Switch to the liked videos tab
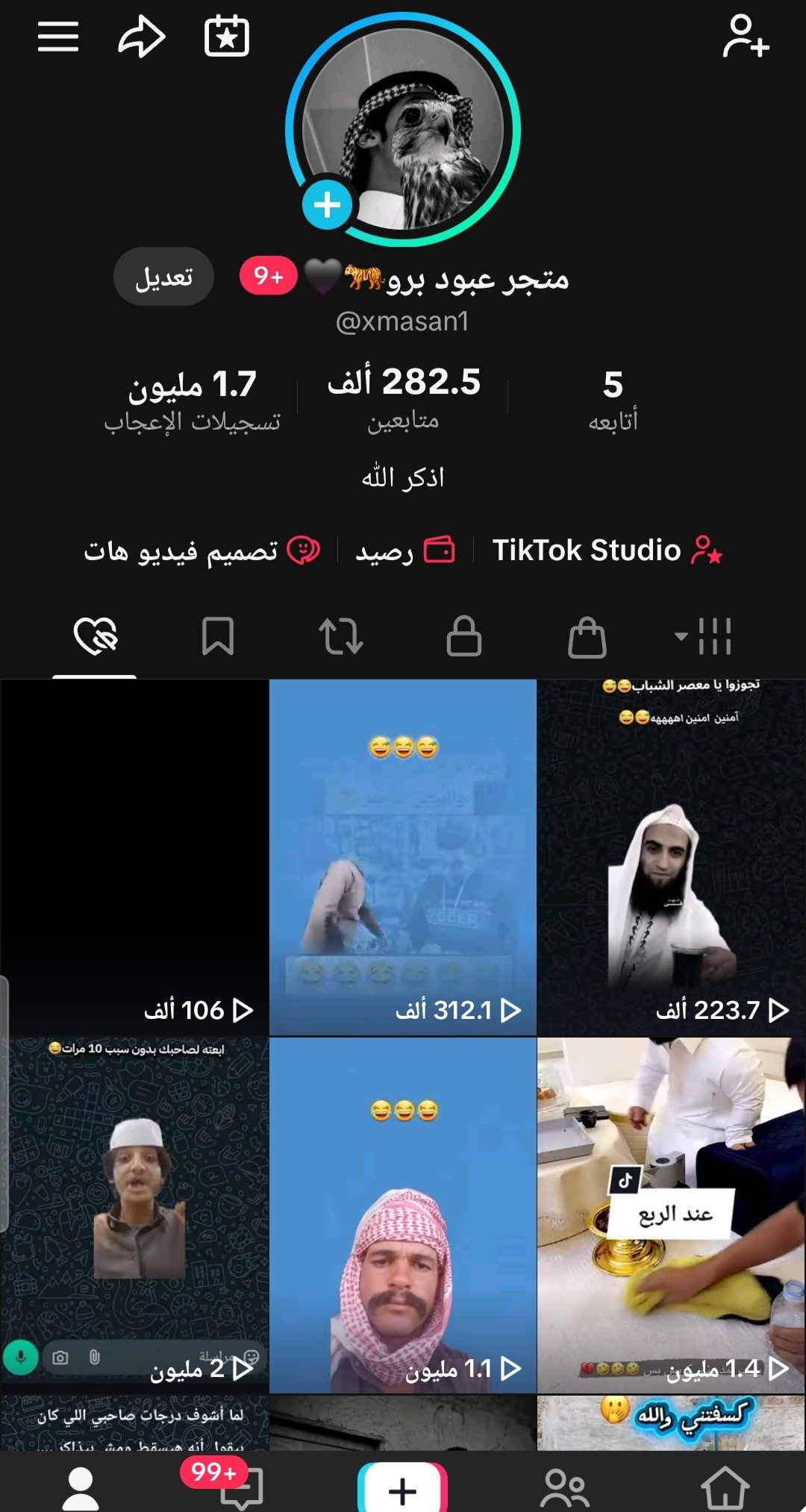806x1512 pixels. [95, 636]
